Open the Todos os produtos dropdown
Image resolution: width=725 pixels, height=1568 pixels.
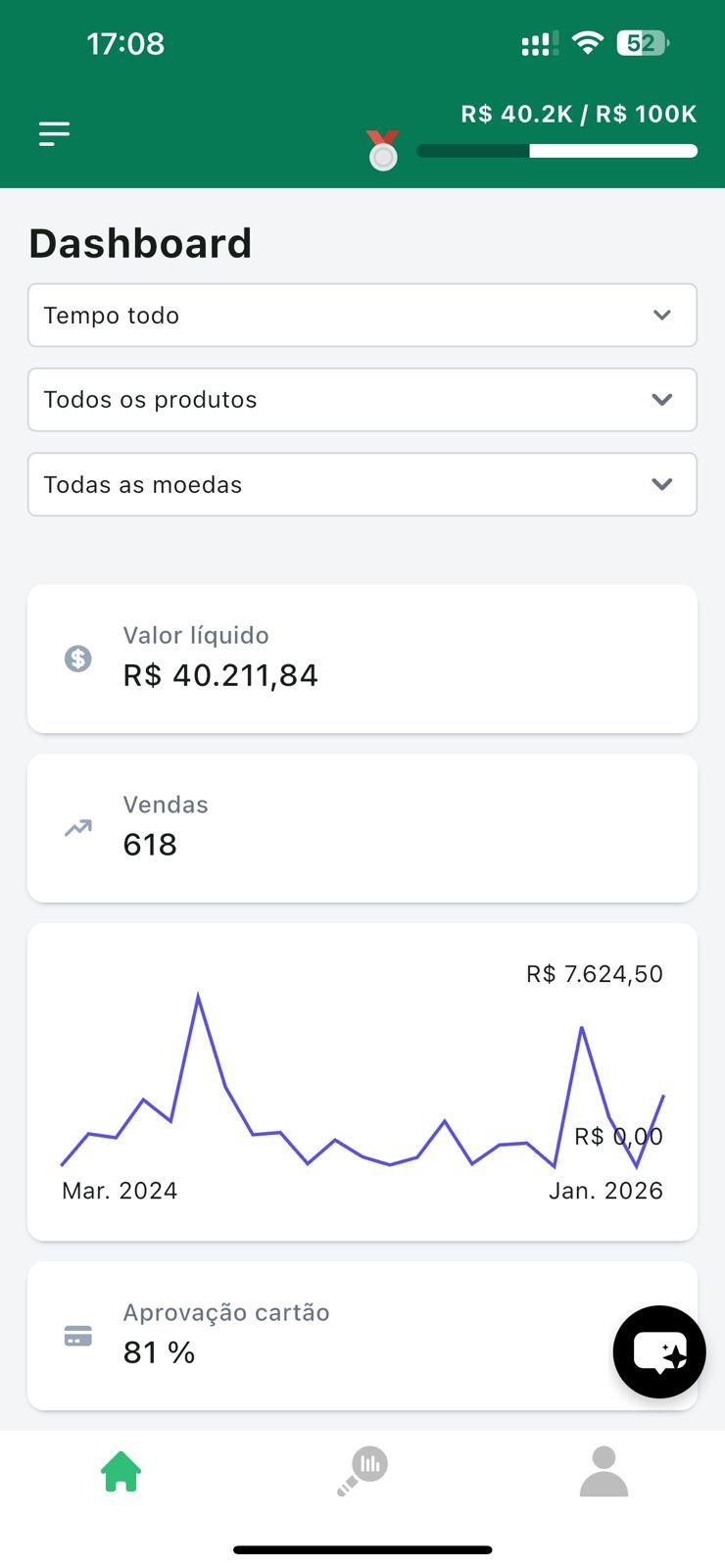(362, 400)
